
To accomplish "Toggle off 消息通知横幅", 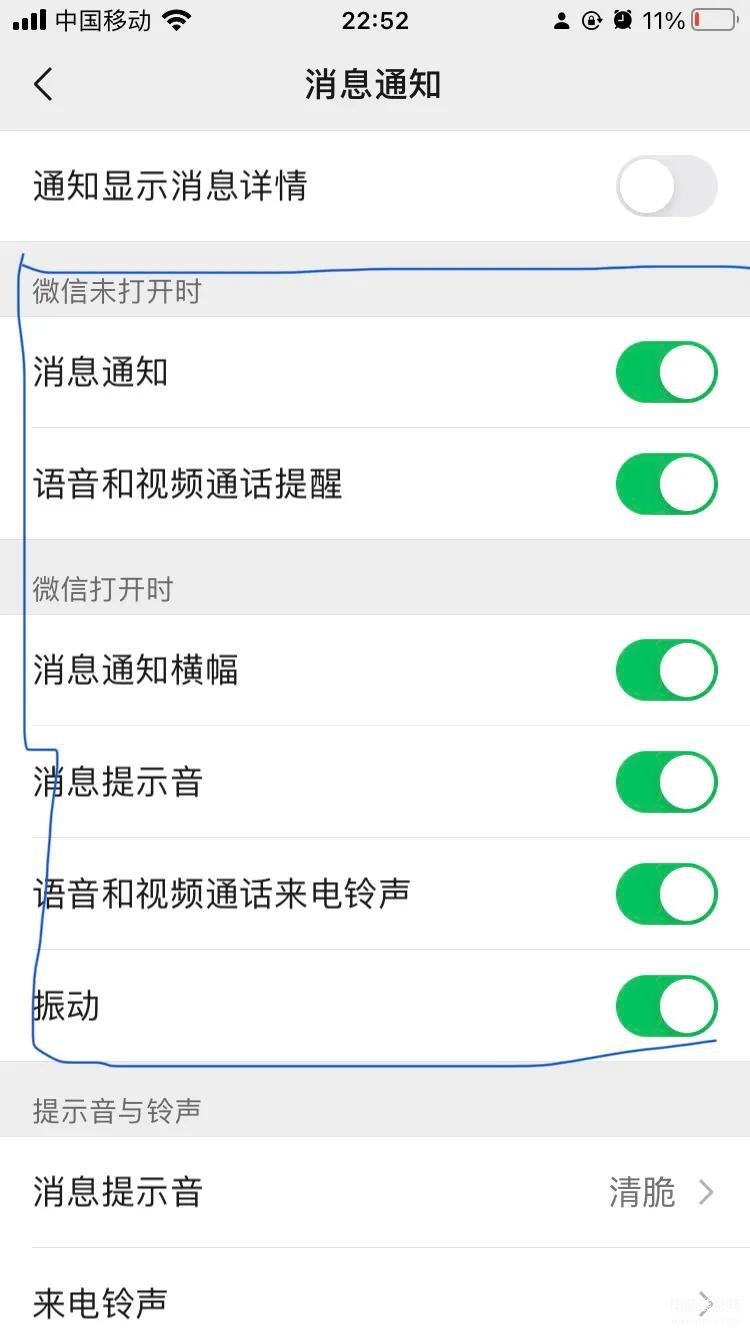I will pos(667,670).
